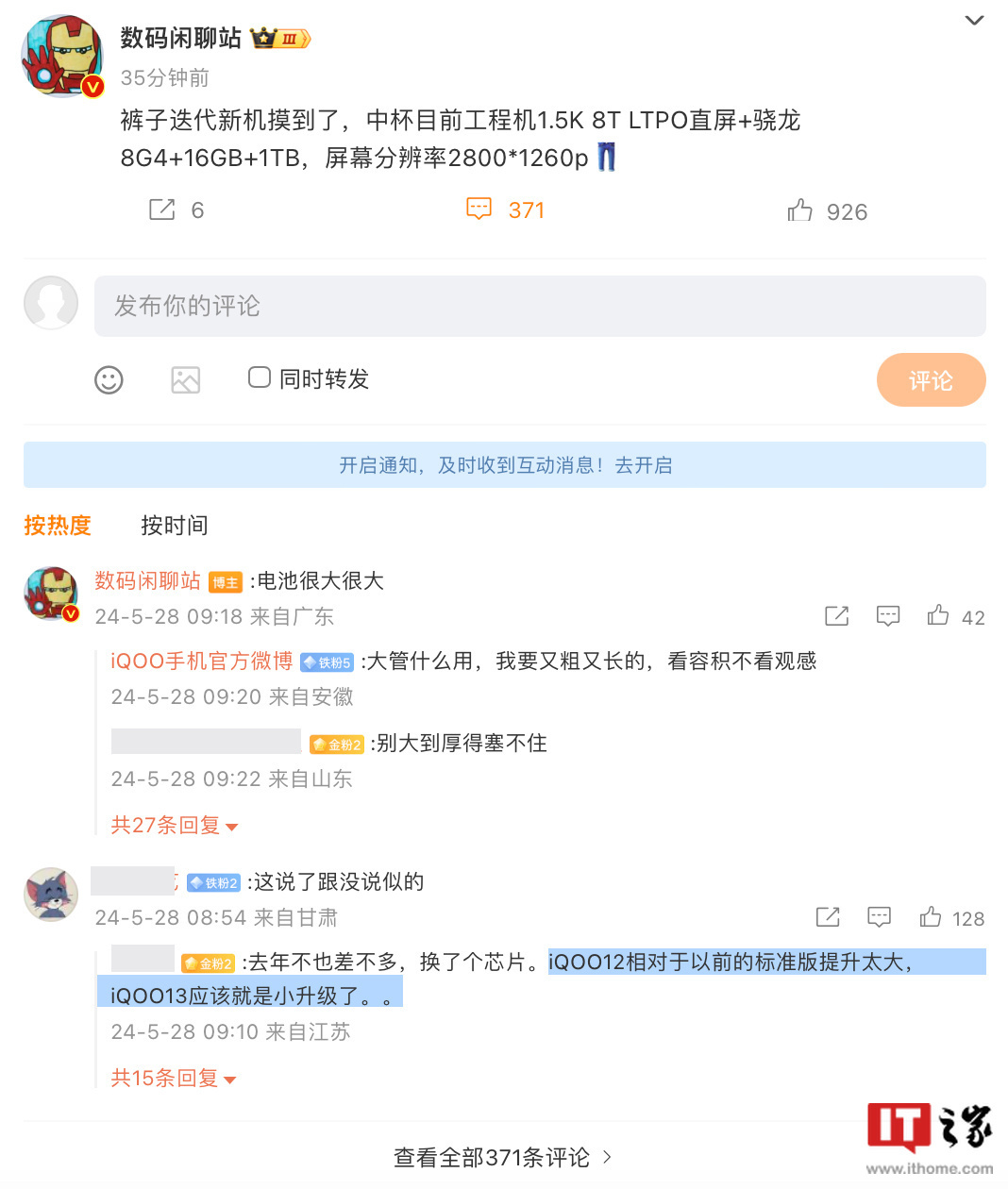The image size is (1008, 1189).
Task: Tap the 发布你的评论 comment field
Action: coord(540,306)
